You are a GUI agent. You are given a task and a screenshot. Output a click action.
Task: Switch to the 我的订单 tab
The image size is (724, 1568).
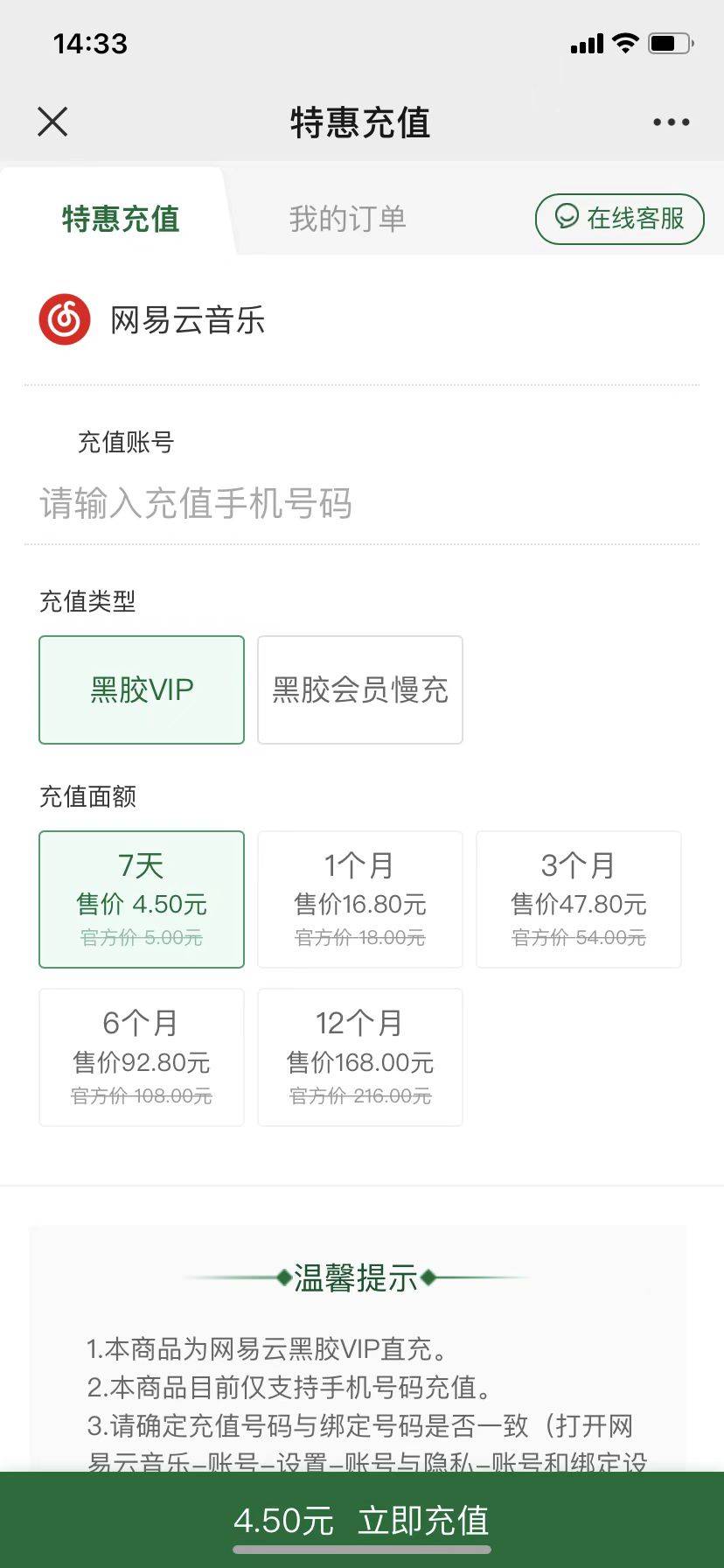(347, 219)
